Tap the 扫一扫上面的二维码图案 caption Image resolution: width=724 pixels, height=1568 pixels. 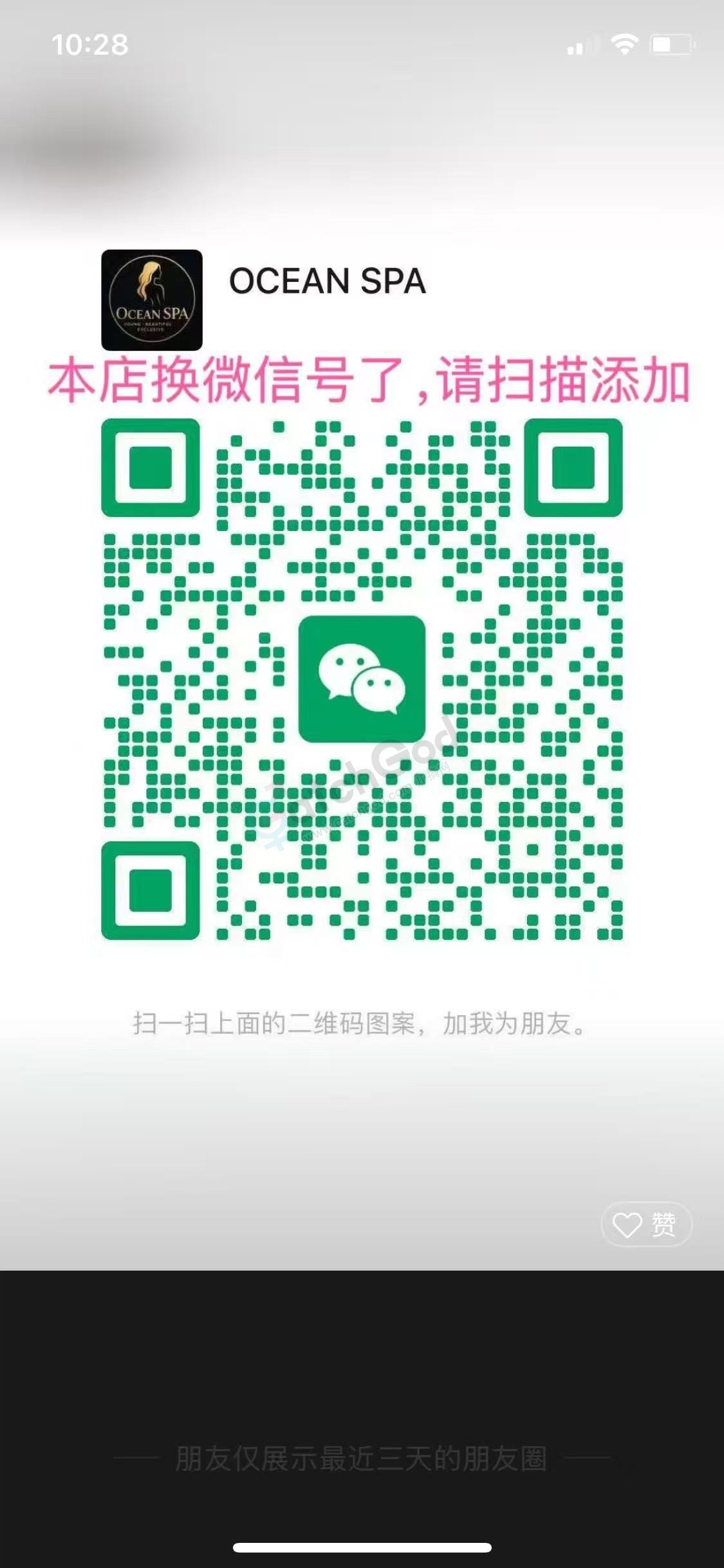pos(362,1022)
